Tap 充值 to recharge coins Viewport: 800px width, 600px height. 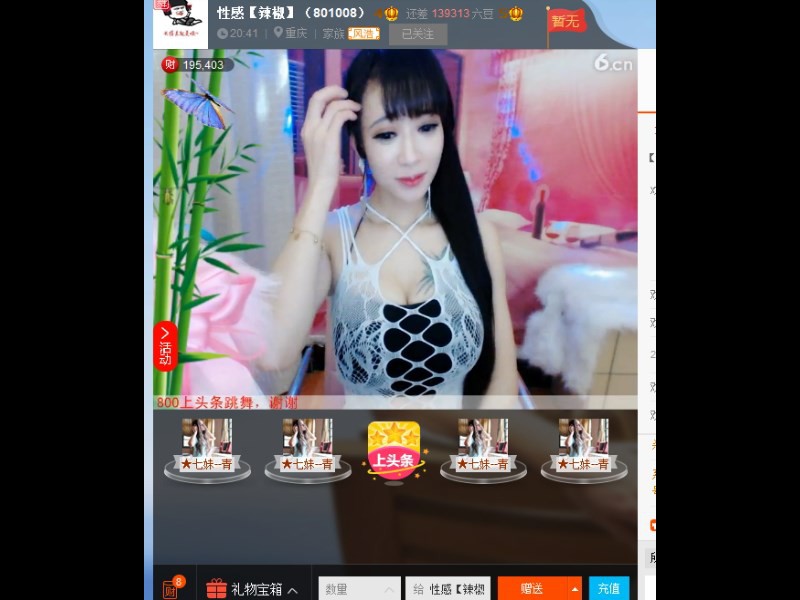(608, 589)
